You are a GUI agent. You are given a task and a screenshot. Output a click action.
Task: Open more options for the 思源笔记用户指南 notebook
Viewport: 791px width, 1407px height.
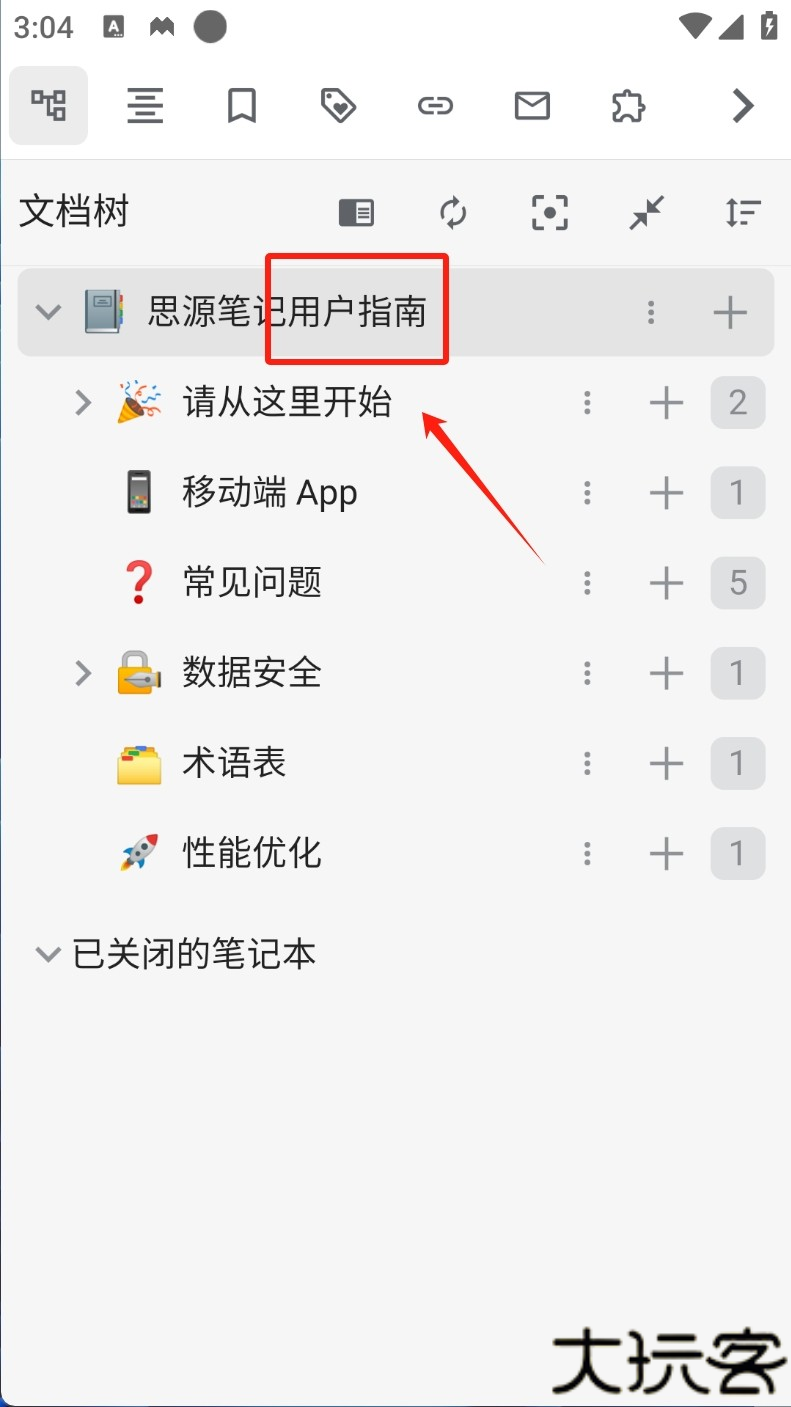point(651,312)
